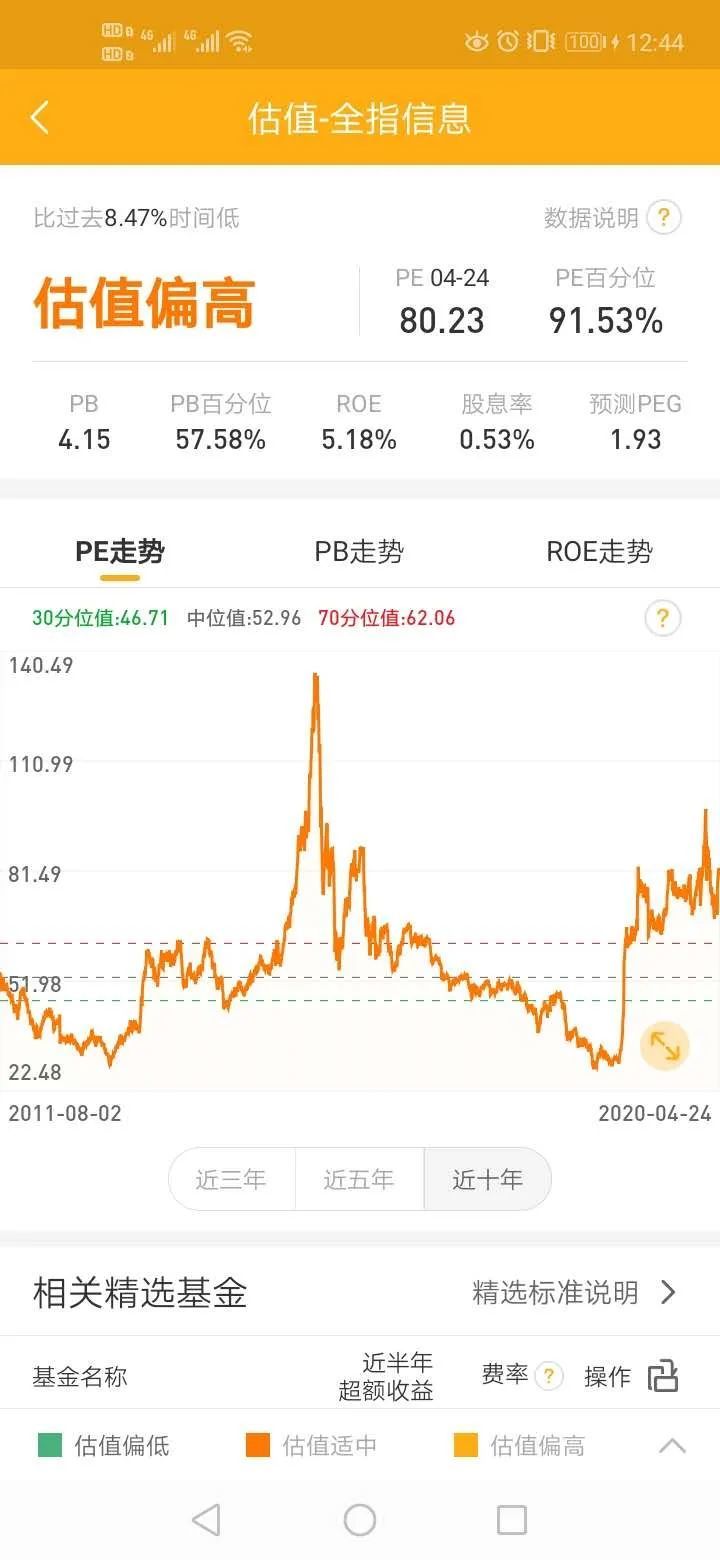The image size is (720, 1560).
Task: Show the 近三年 time range
Action: (231, 1179)
